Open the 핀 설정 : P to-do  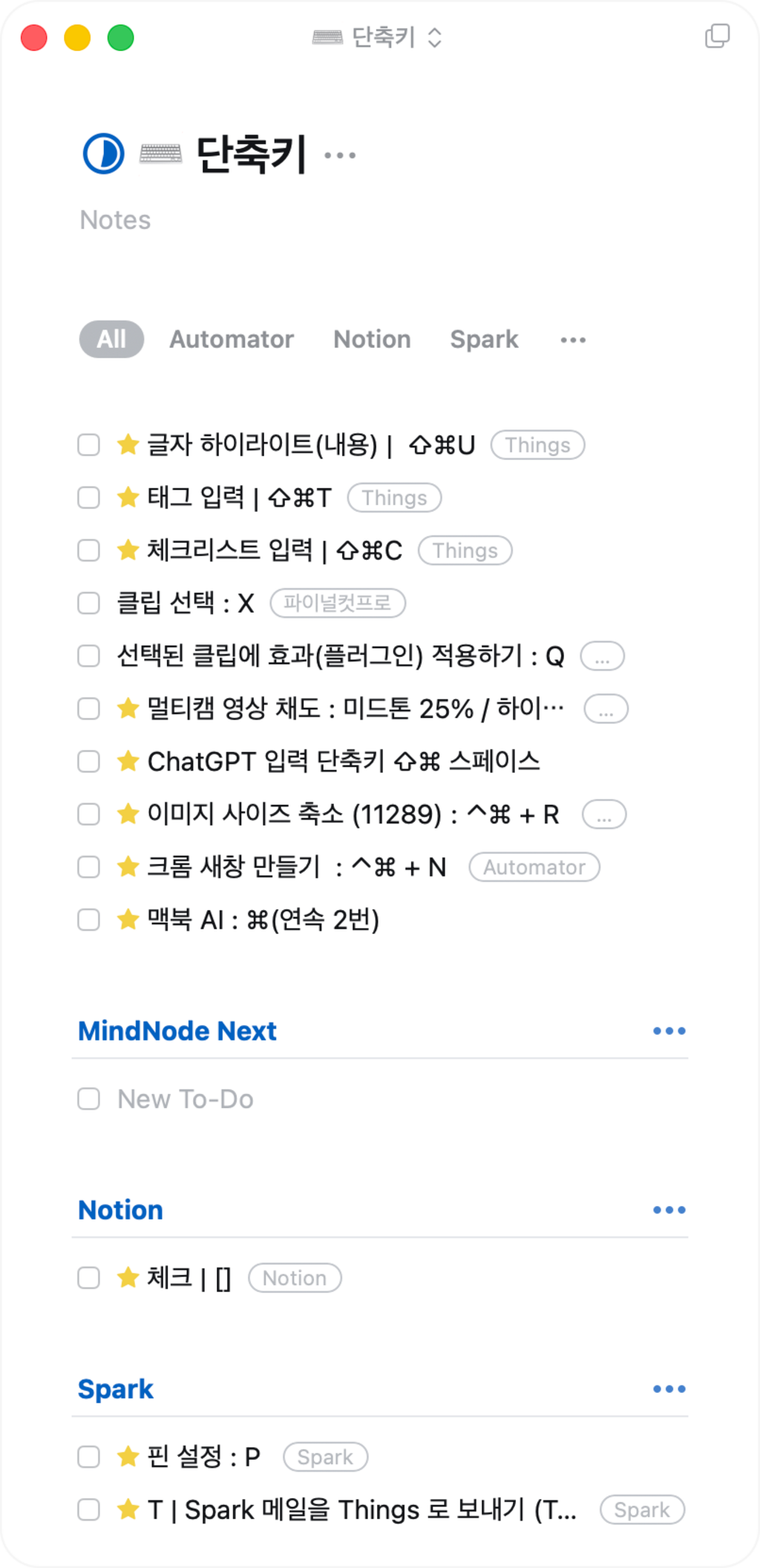pyautogui.click(x=203, y=1457)
